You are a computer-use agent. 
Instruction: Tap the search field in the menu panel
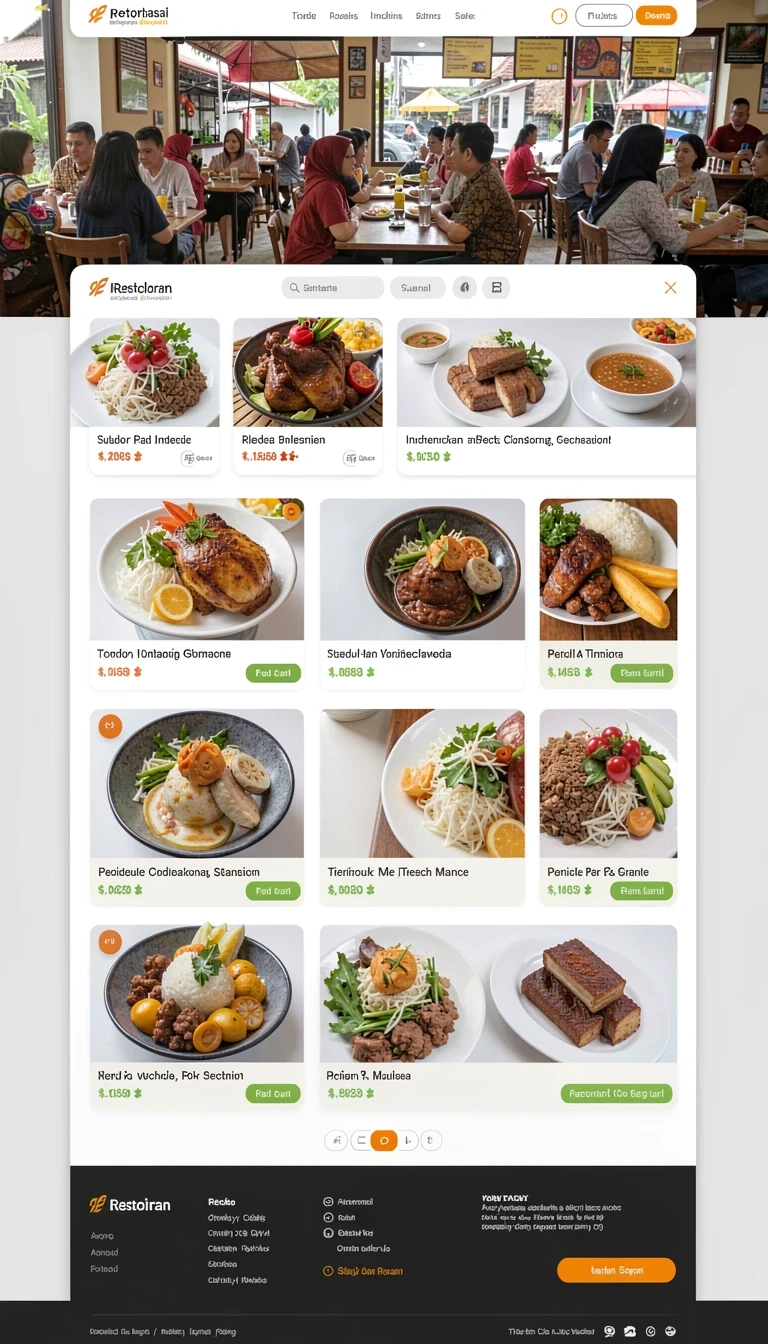tap(333, 288)
